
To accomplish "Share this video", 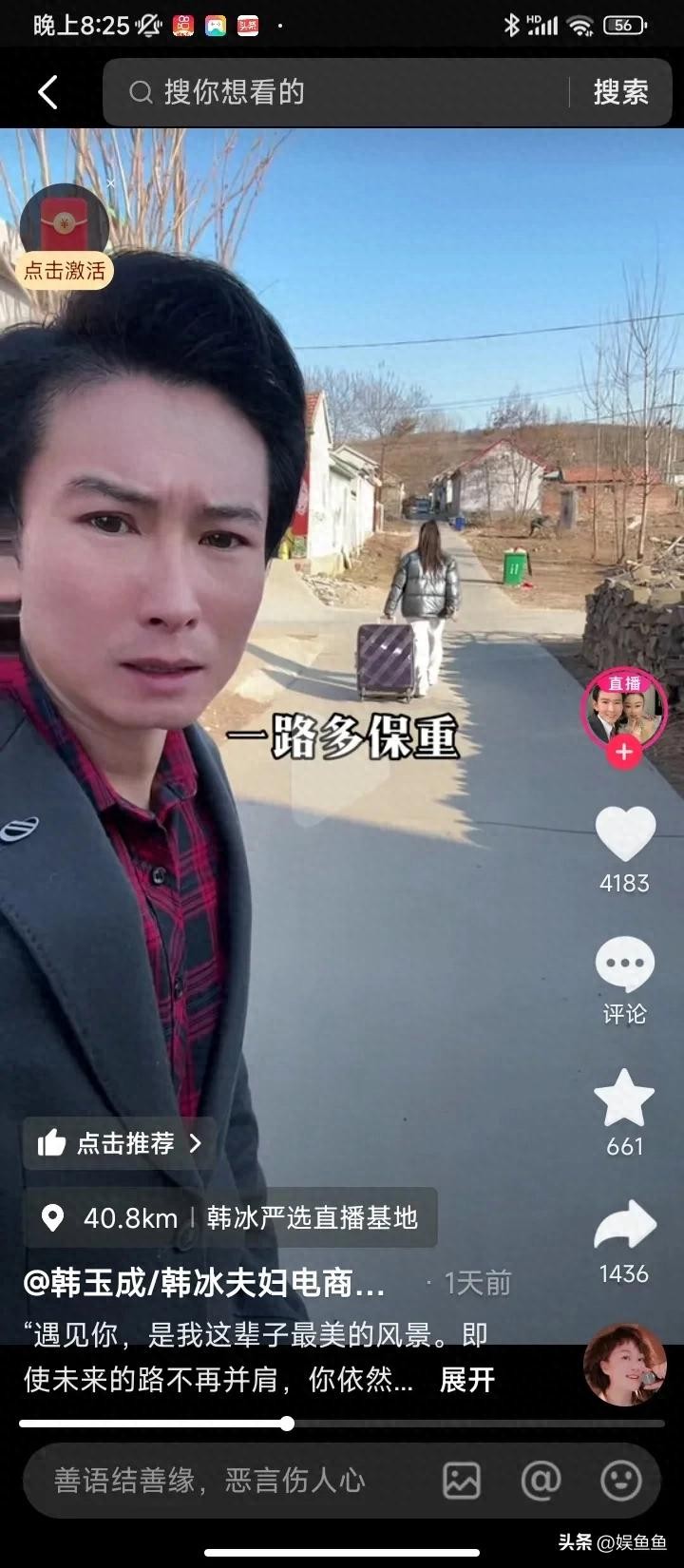I will tap(624, 1226).
